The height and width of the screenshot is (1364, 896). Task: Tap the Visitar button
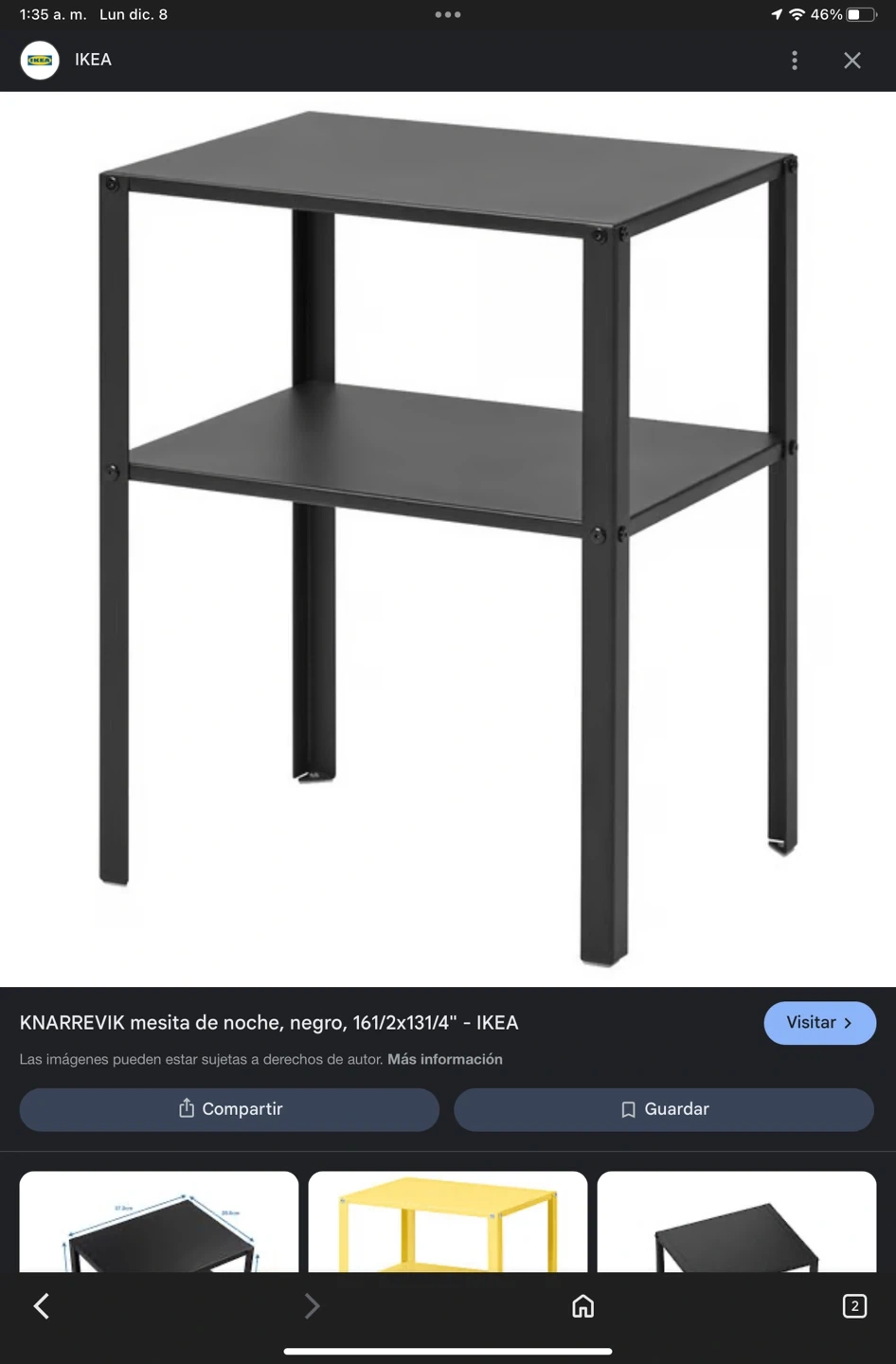(819, 1023)
